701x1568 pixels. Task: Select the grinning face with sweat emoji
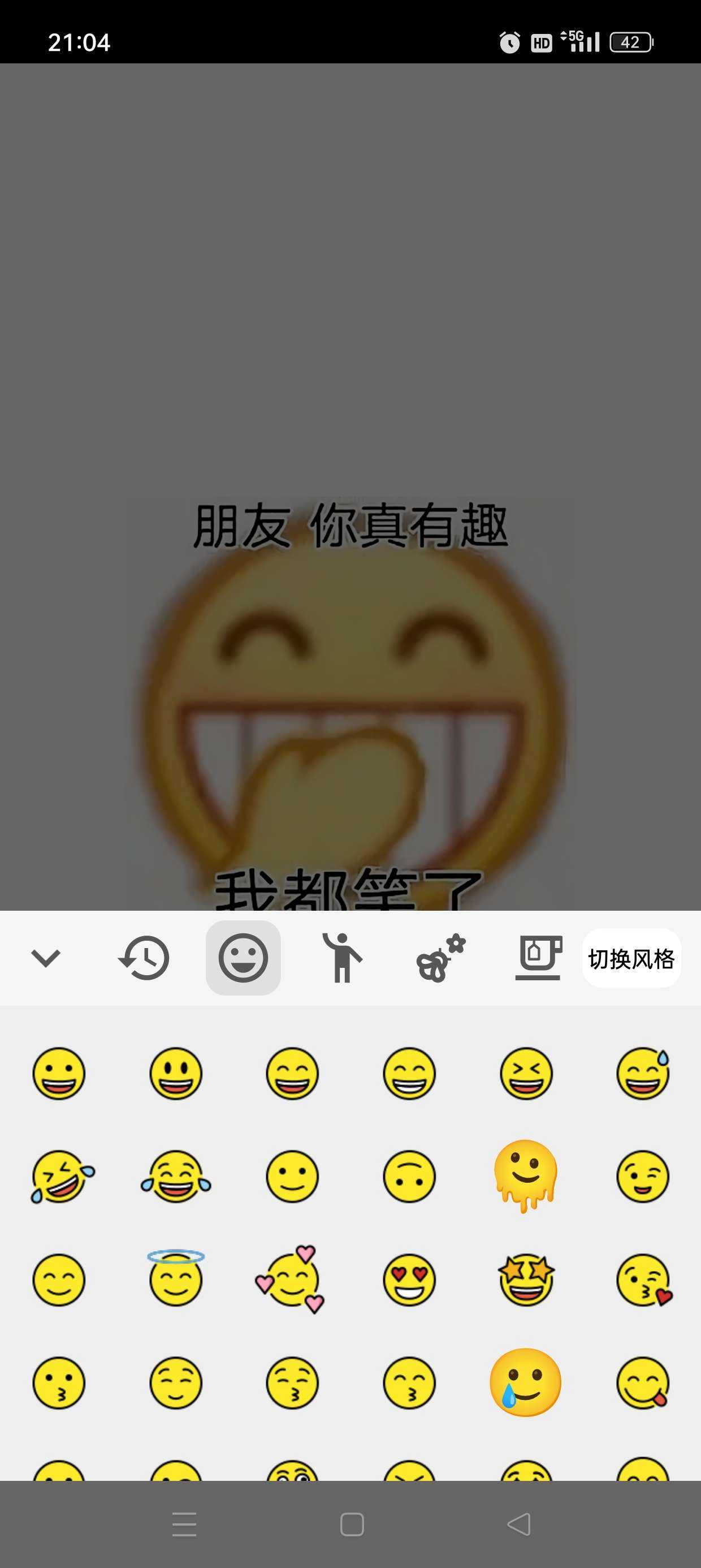click(643, 1072)
